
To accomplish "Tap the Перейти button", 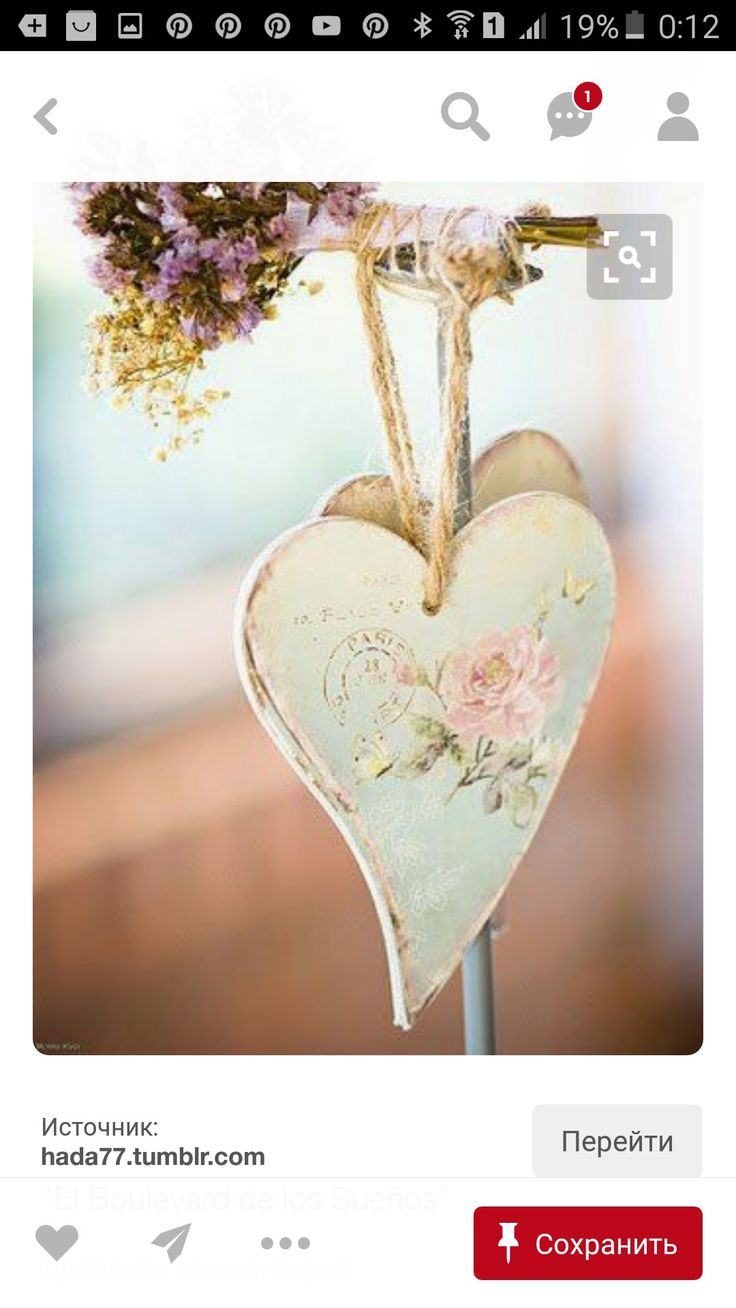I will click(x=616, y=1141).
